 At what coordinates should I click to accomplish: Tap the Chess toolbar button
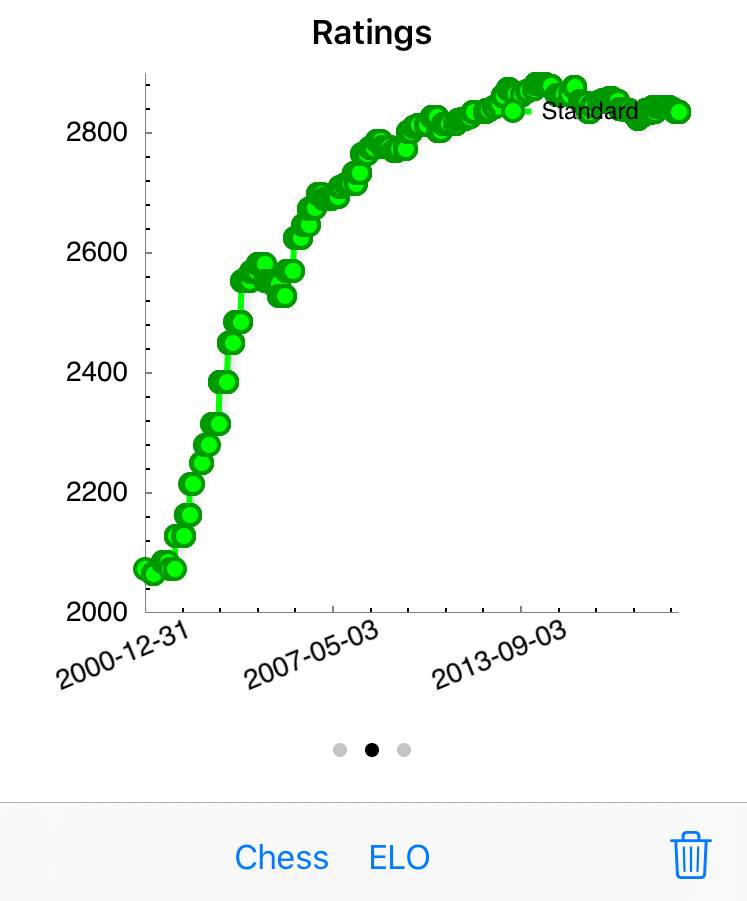[x=281, y=858]
